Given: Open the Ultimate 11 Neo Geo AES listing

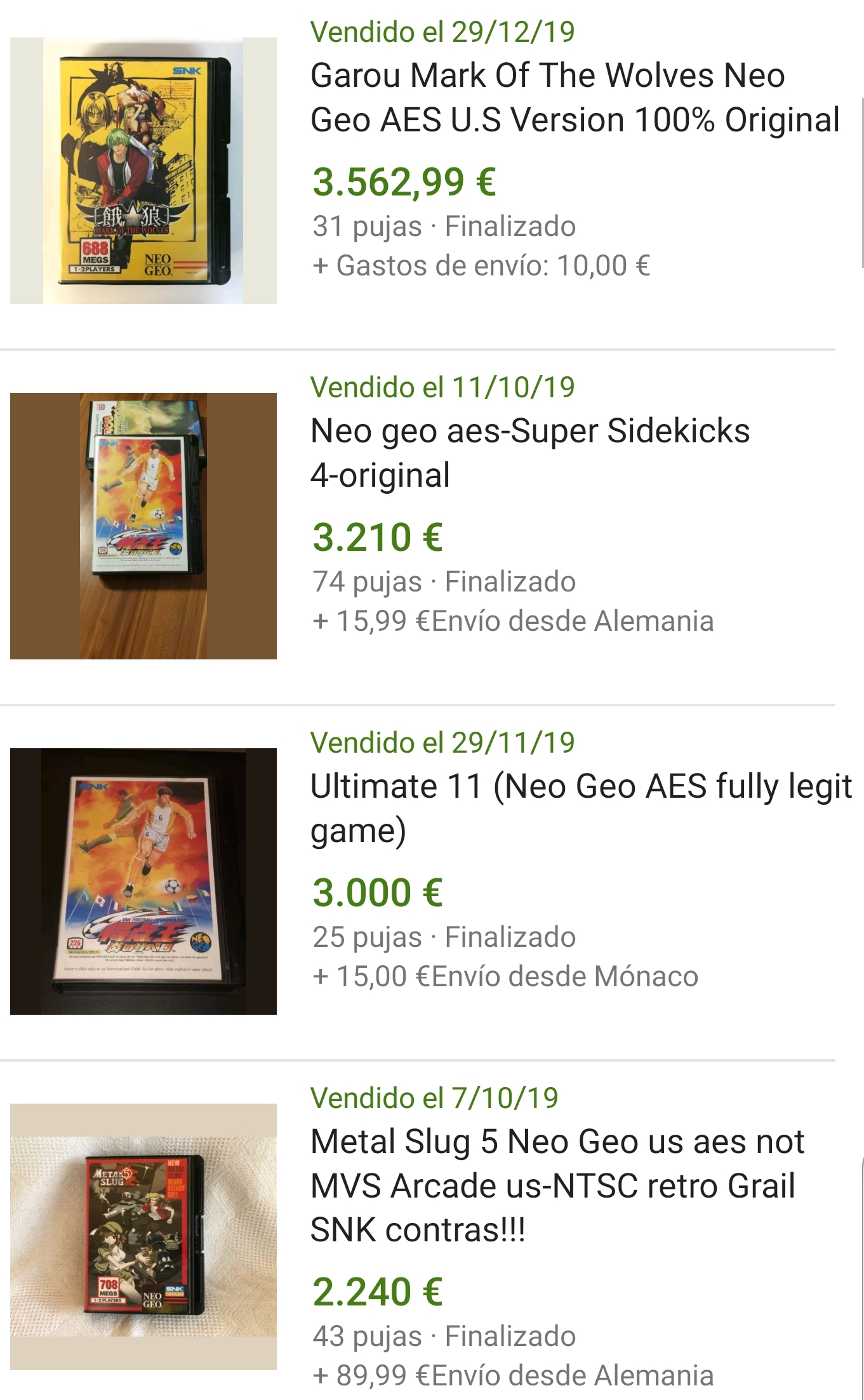Looking at the screenshot, I should [x=581, y=809].
